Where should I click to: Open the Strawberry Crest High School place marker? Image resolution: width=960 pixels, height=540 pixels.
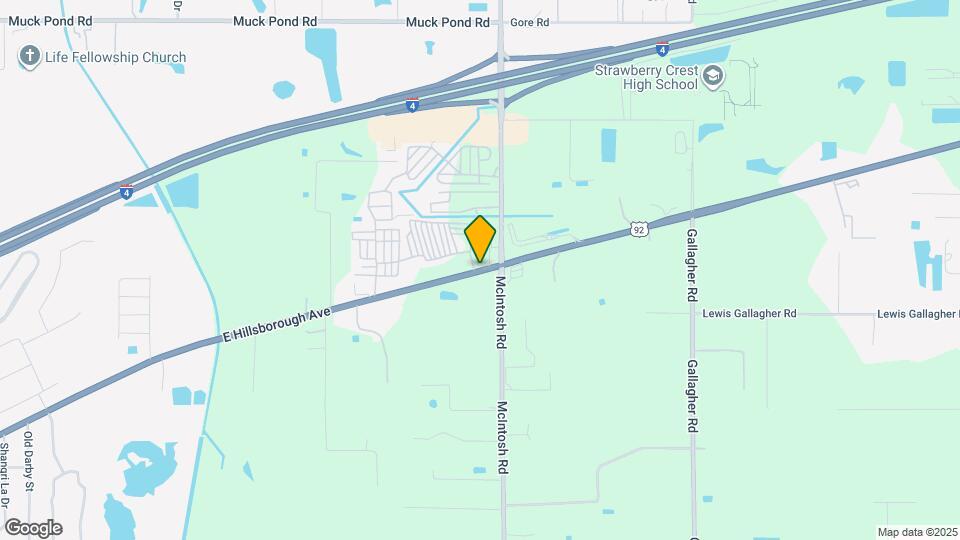712,78
